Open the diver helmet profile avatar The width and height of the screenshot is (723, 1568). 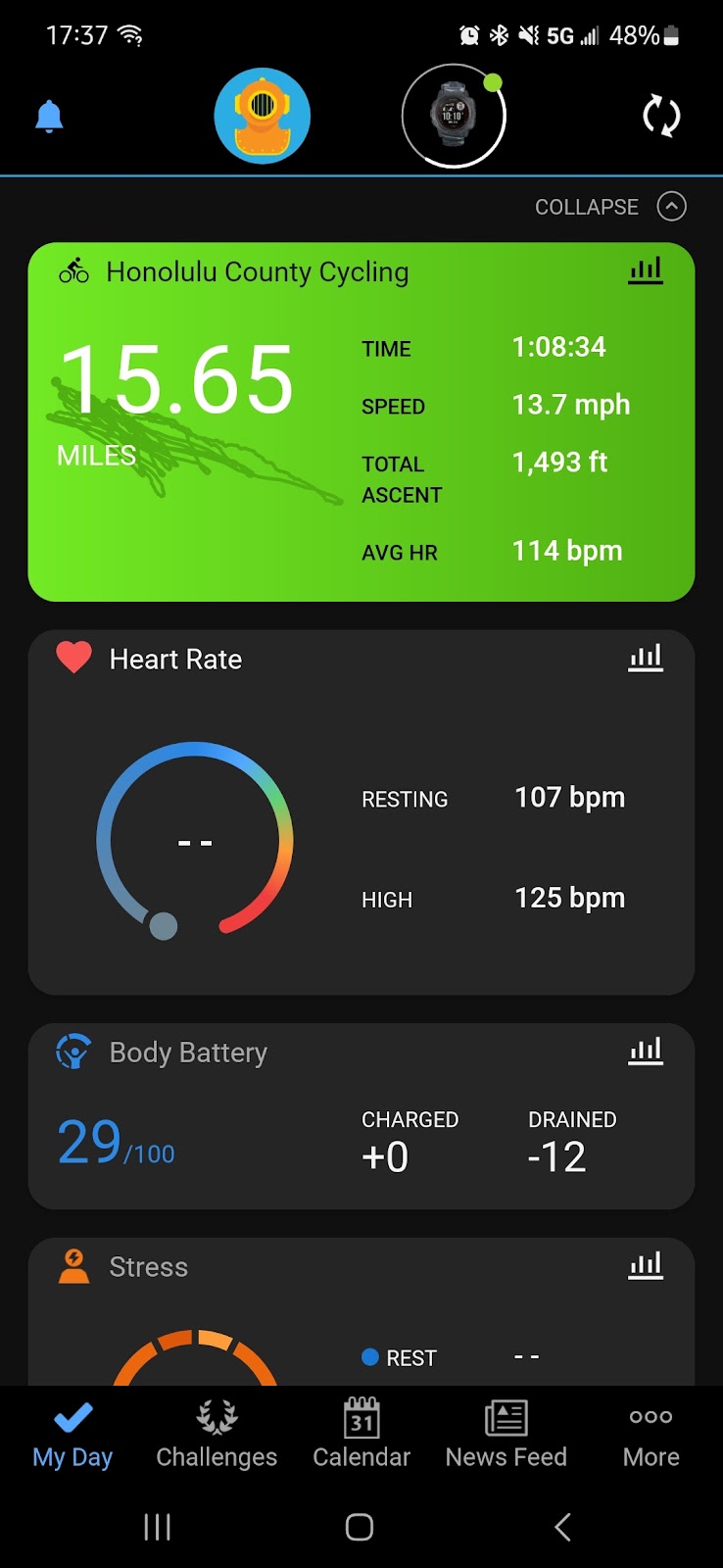pyautogui.click(x=263, y=116)
